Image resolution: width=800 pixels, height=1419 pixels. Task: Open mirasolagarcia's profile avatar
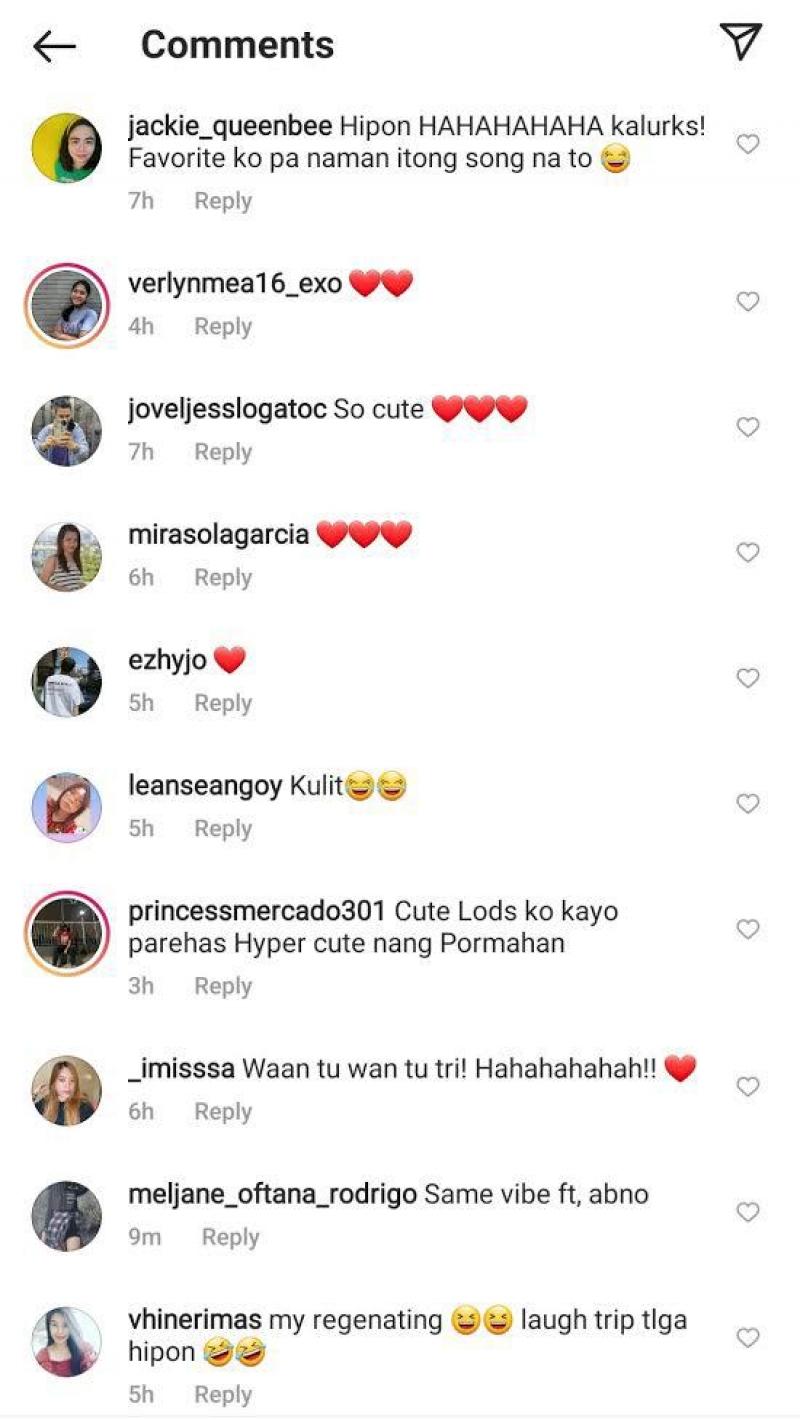click(x=66, y=557)
